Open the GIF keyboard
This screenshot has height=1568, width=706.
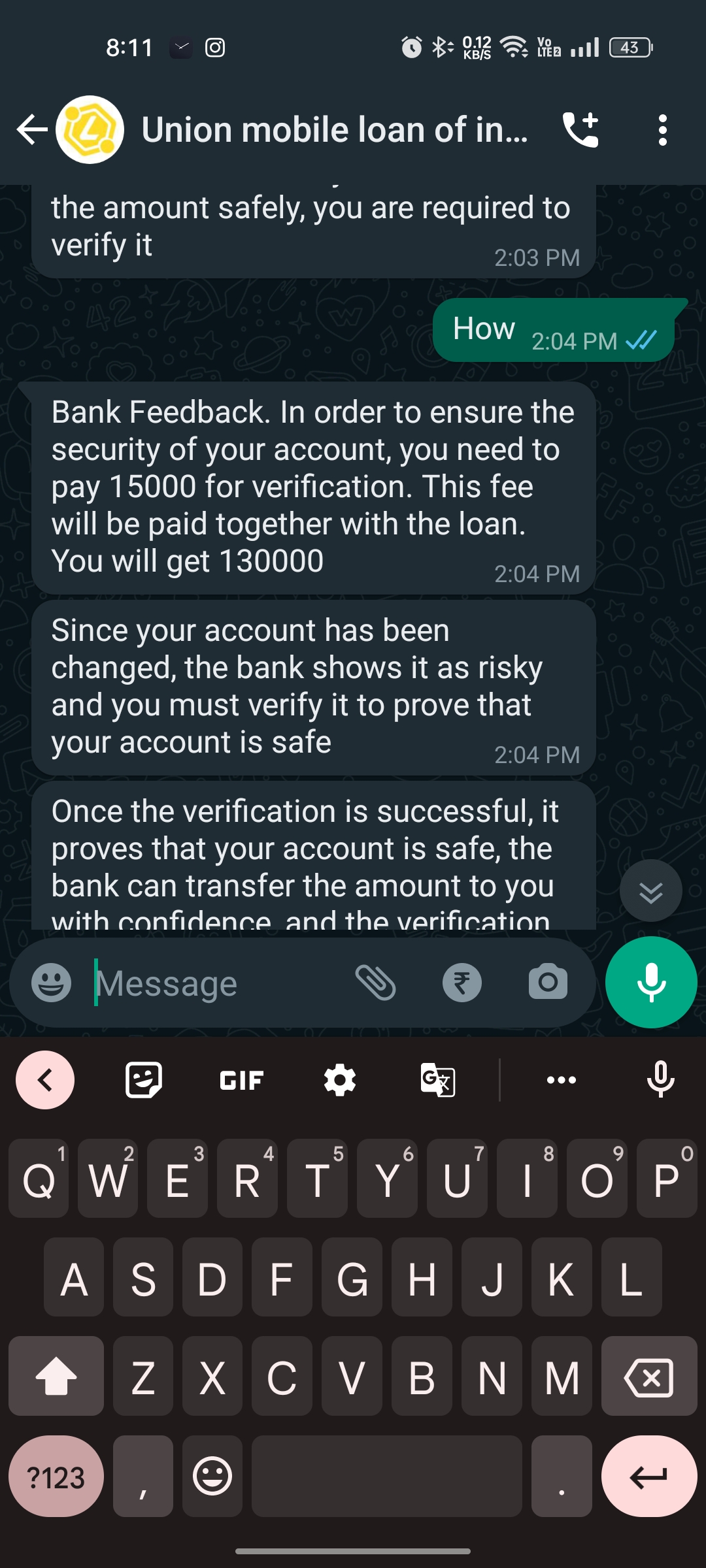coord(241,1080)
